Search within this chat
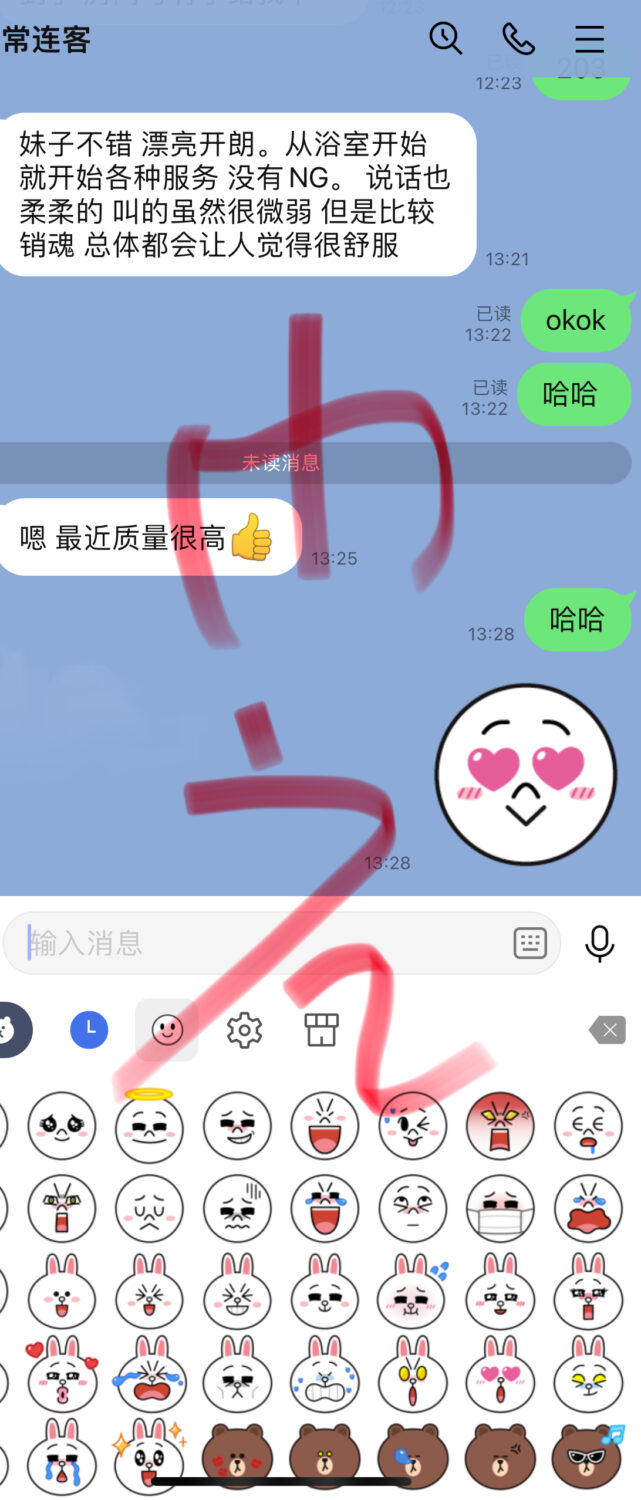641x1500 pixels. (445, 38)
